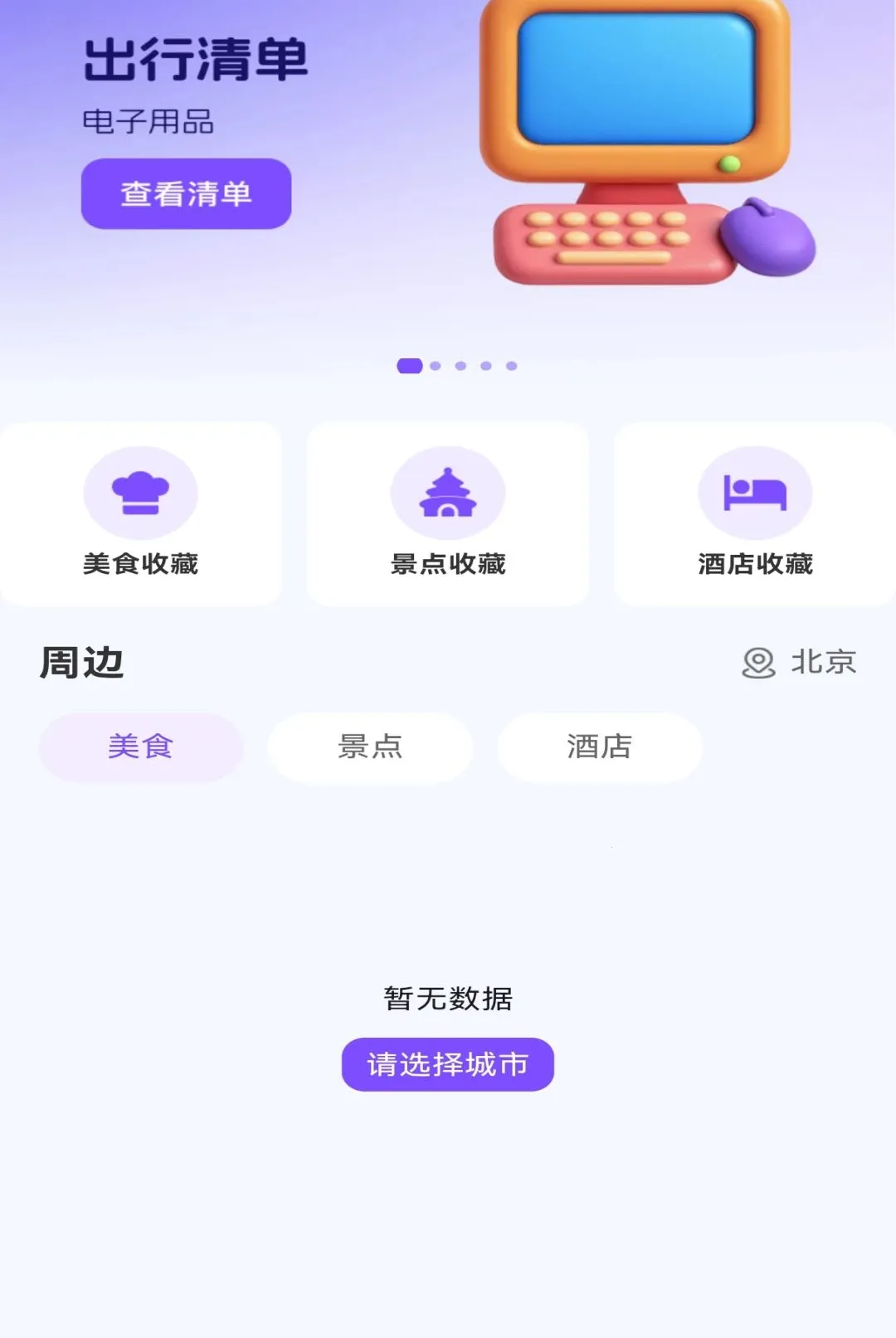Open 景点收藏 favorites card
Viewport: 896px width, 1338px height.
(x=448, y=513)
